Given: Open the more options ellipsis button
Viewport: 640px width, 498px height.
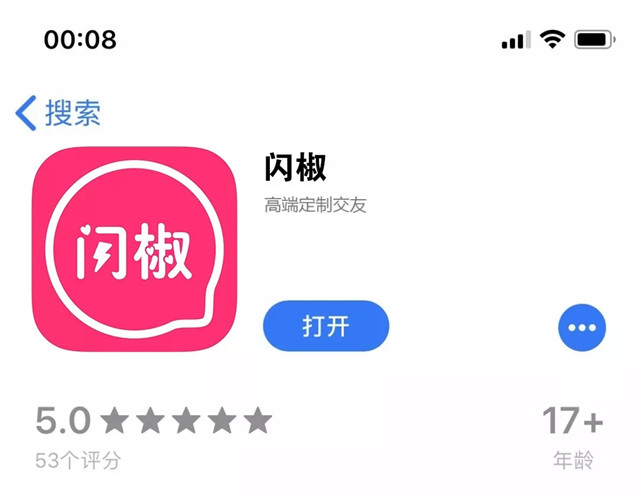Looking at the screenshot, I should click(x=581, y=327).
